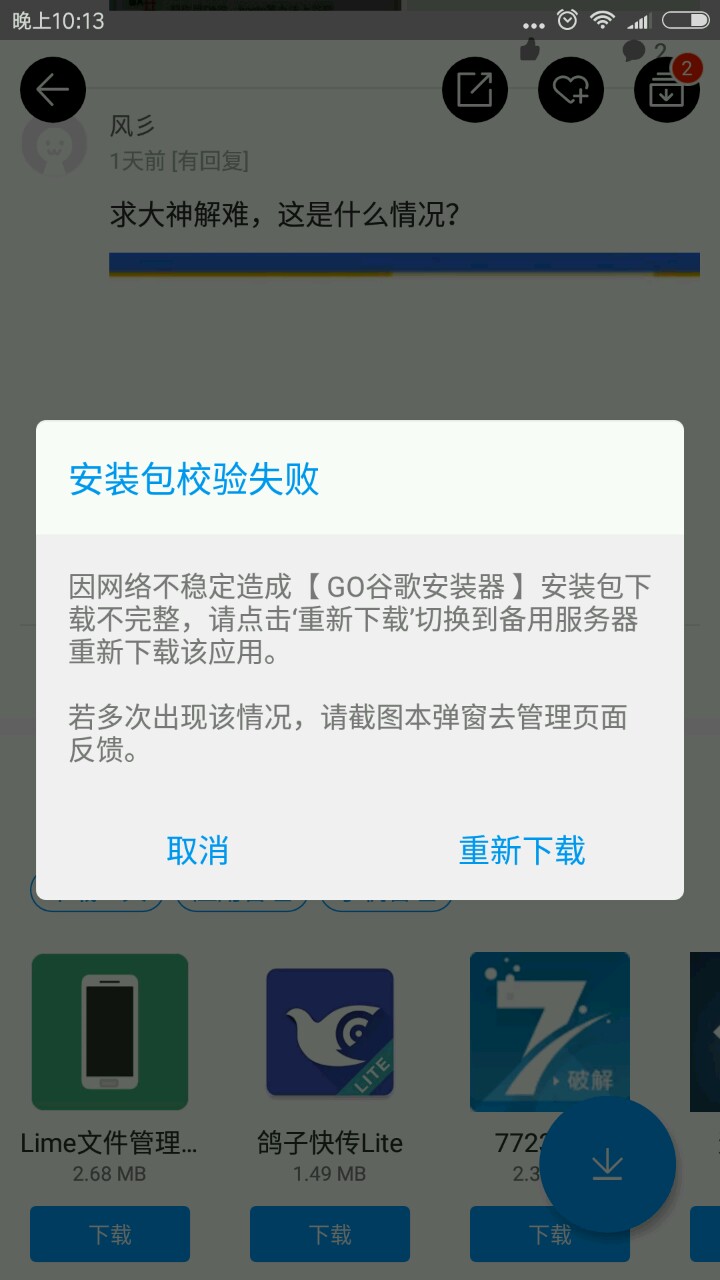Viewport: 720px width, 1280px height.
Task: Add to favorites with the heart icon
Action: (x=571, y=90)
